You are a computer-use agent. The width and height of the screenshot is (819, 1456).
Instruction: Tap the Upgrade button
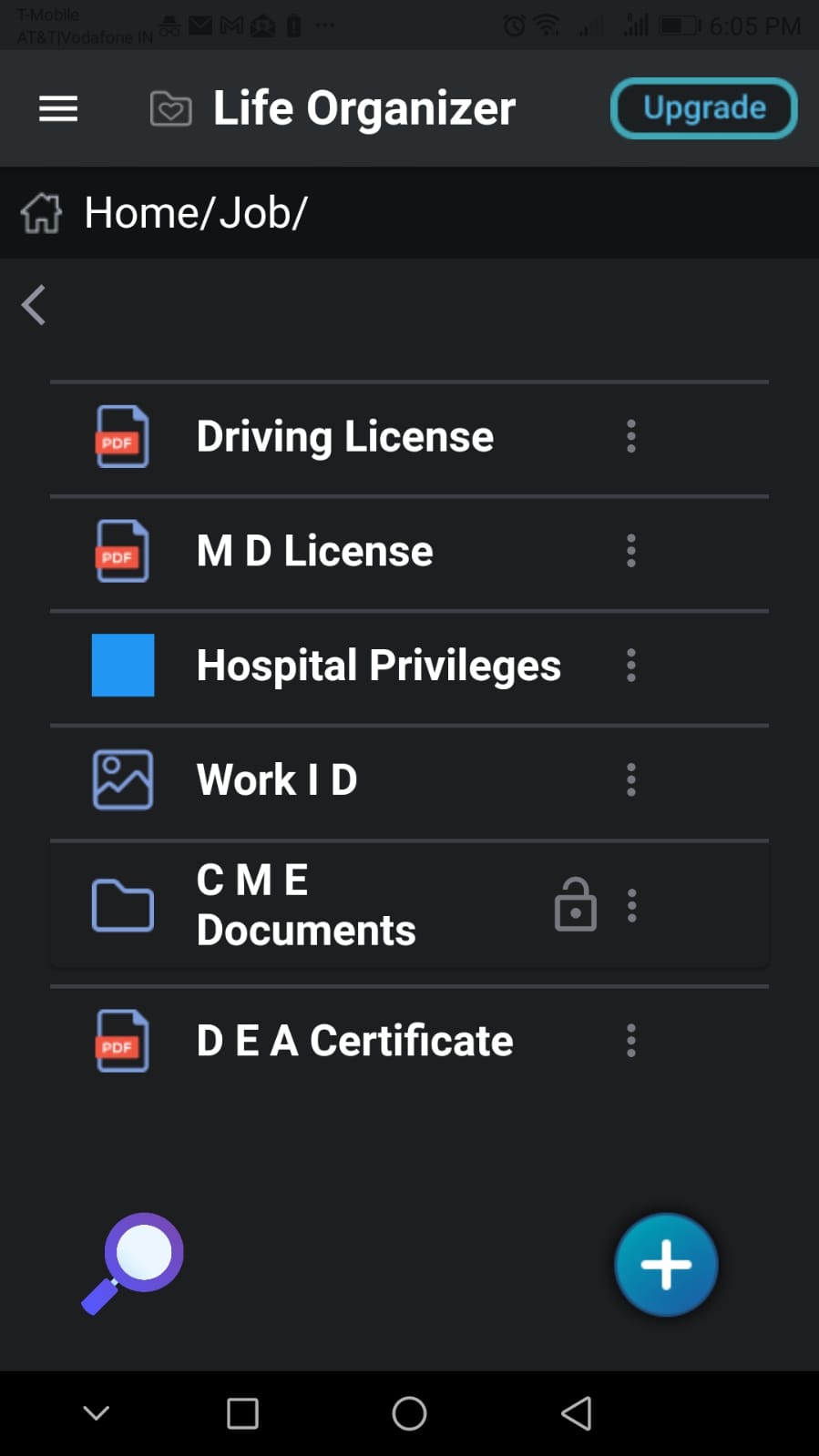tap(703, 108)
